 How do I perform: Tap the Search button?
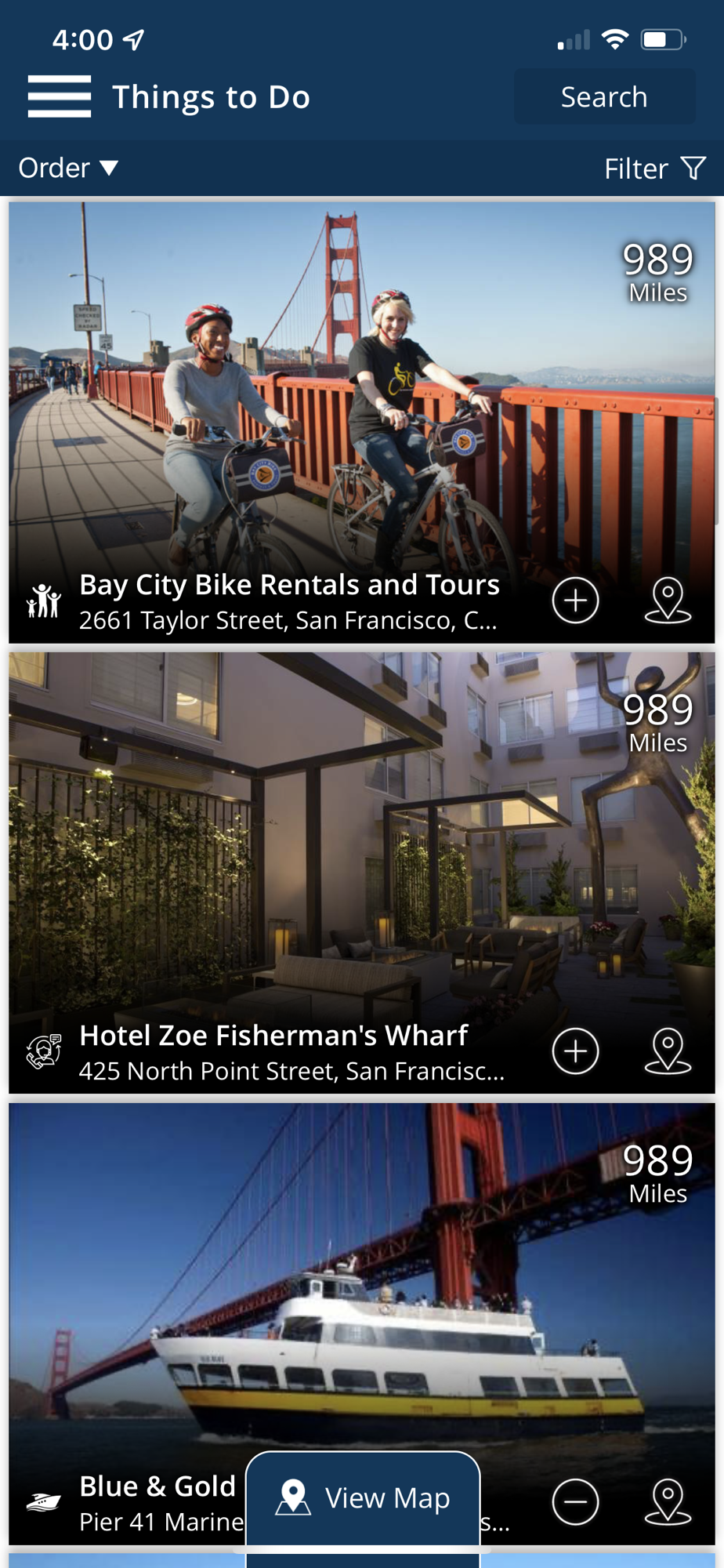coord(604,96)
